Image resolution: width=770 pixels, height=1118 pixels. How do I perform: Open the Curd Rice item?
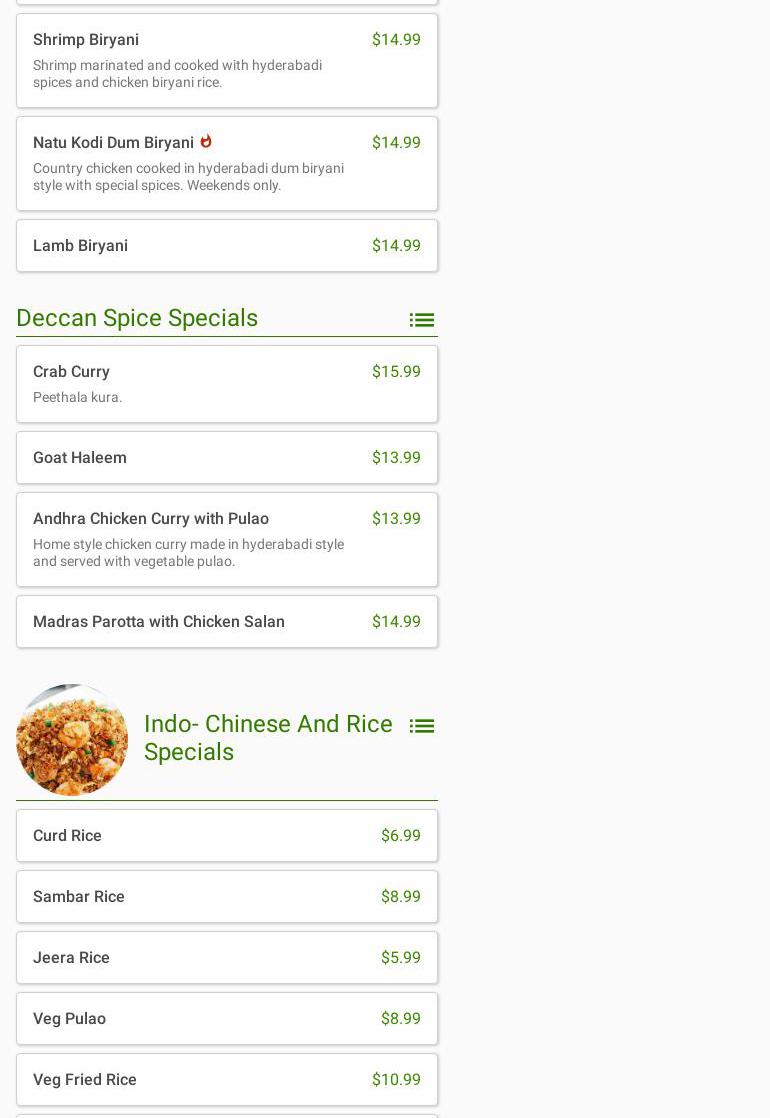pyautogui.click(x=226, y=836)
